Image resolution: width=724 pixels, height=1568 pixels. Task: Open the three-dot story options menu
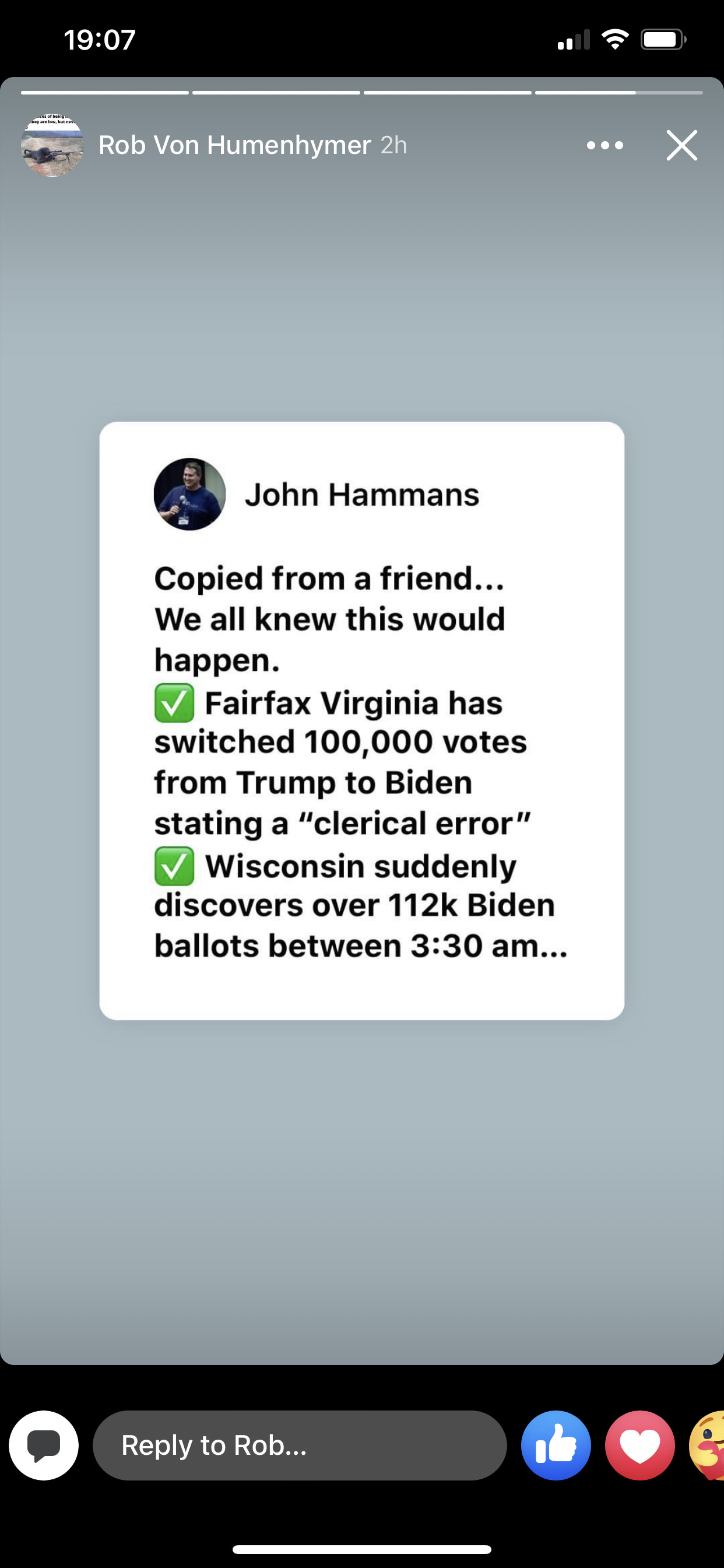604,145
